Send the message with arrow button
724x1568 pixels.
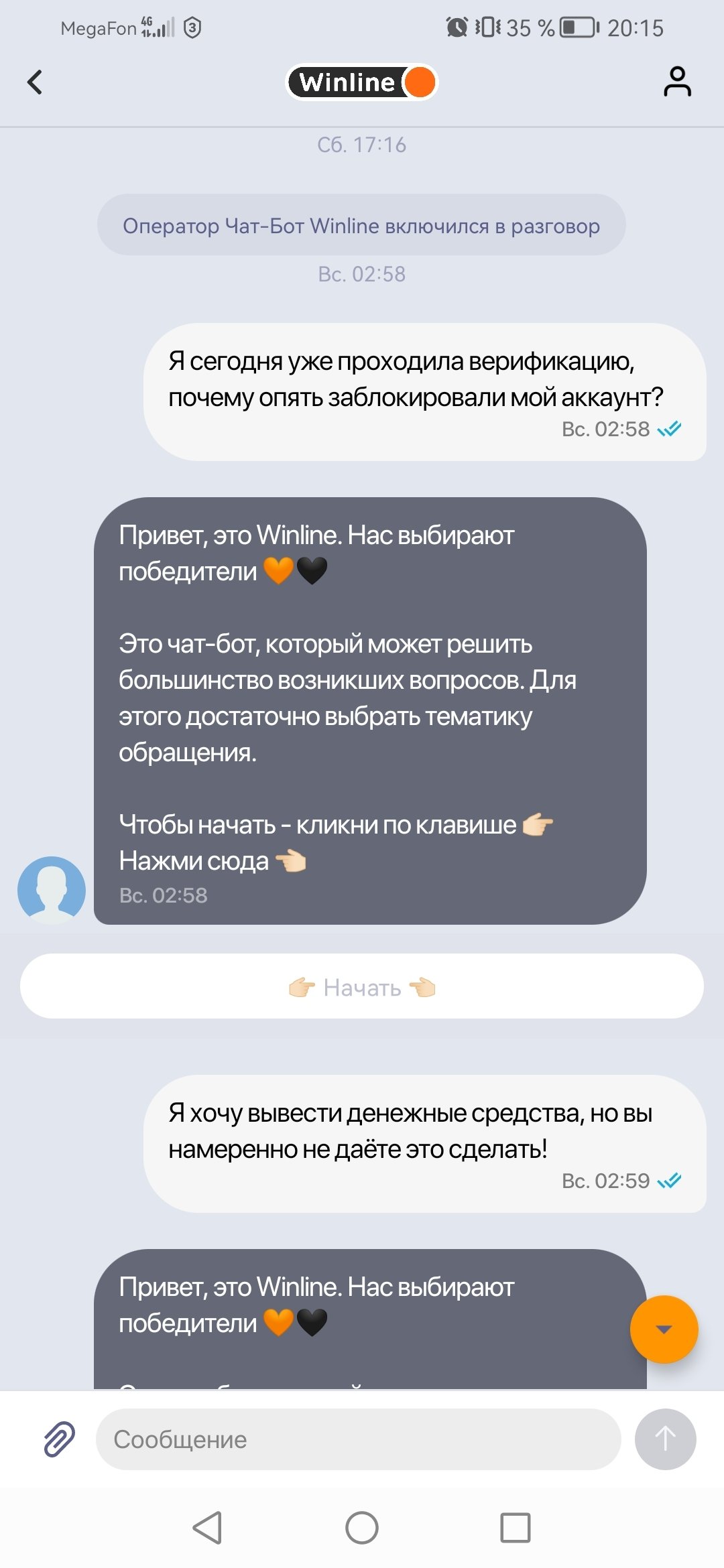click(x=665, y=1439)
